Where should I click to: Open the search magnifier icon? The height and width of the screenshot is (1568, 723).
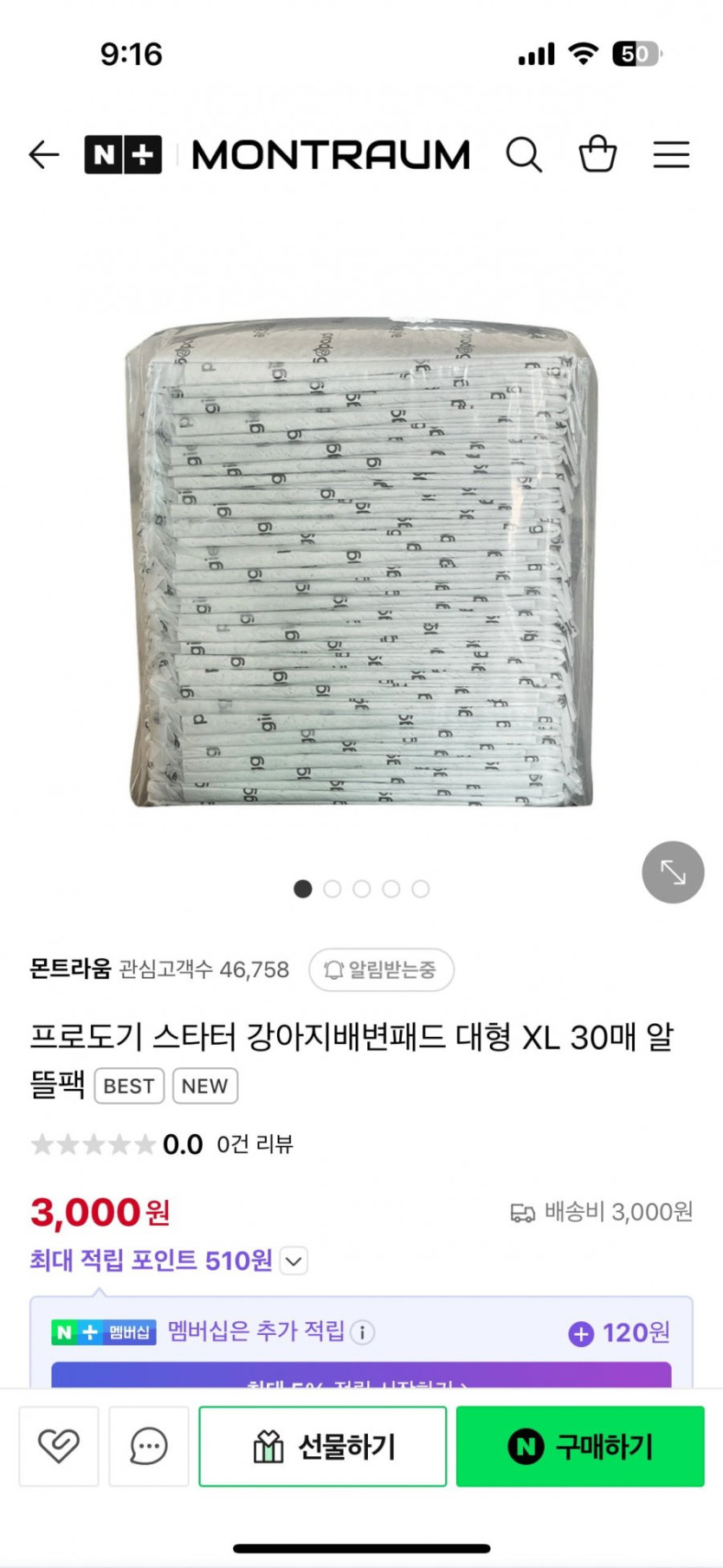pyautogui.click(x=524, y=155)
